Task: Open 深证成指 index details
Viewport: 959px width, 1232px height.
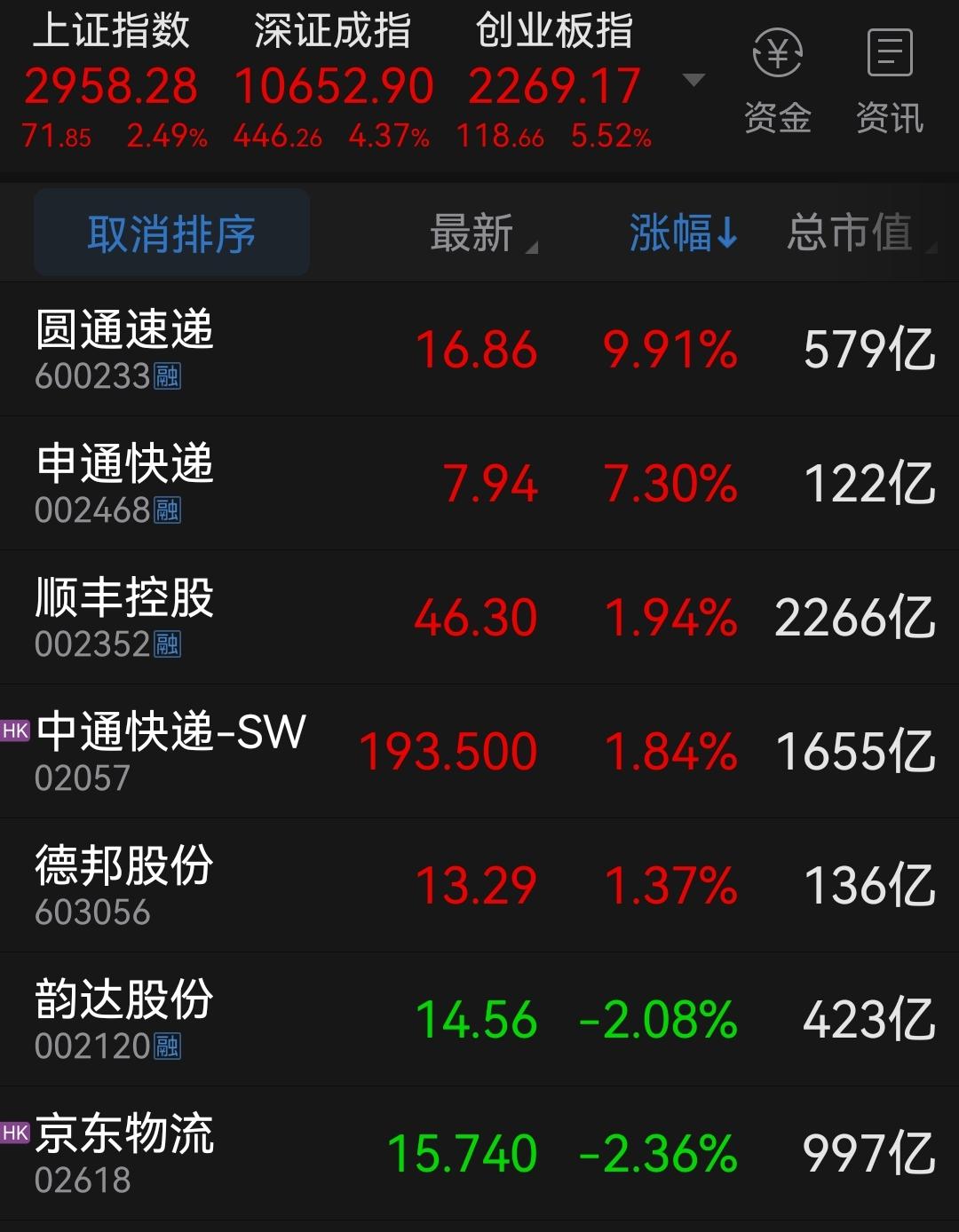Action: [333, 82]
